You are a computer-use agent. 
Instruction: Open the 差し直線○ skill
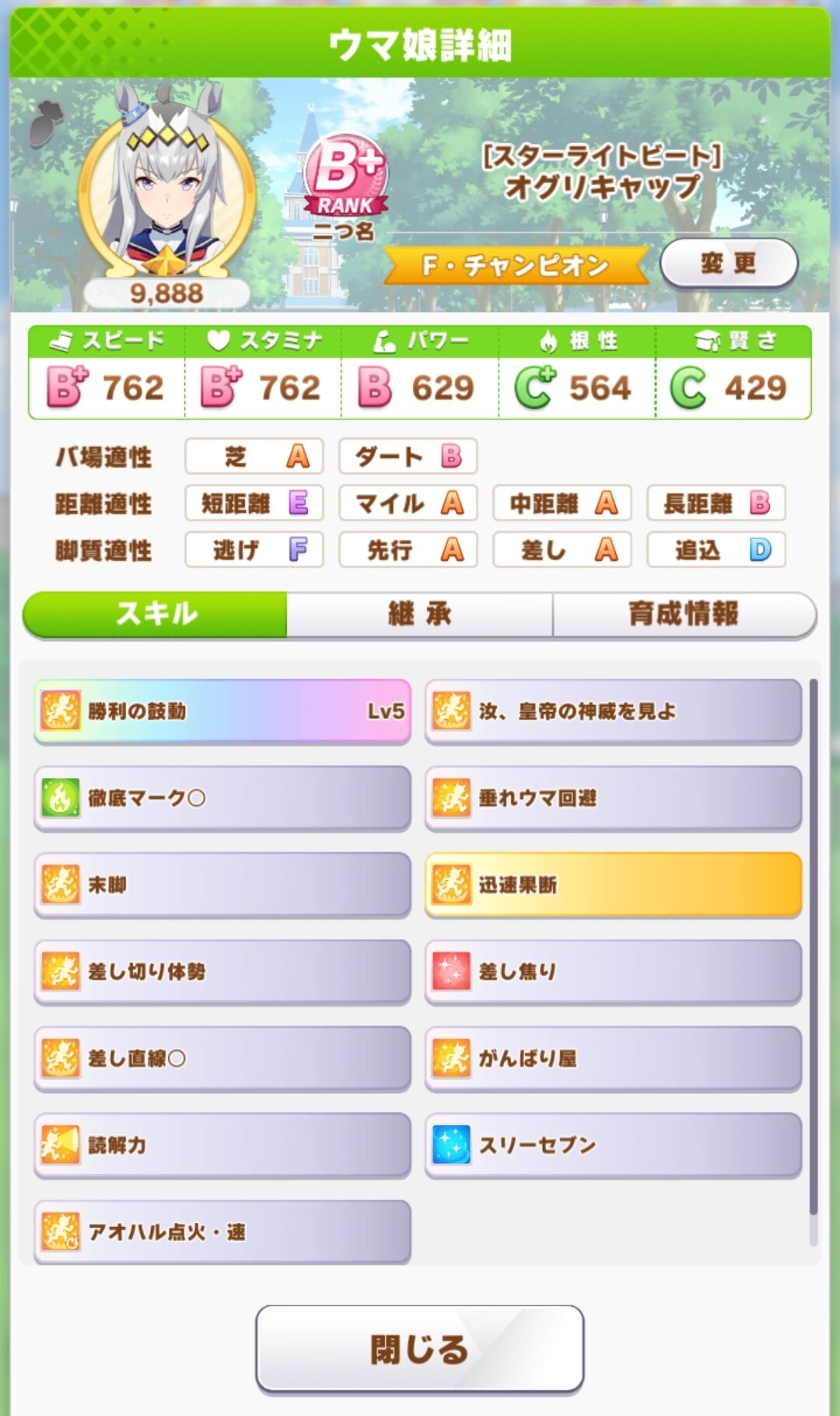[x=222, y=1059]
